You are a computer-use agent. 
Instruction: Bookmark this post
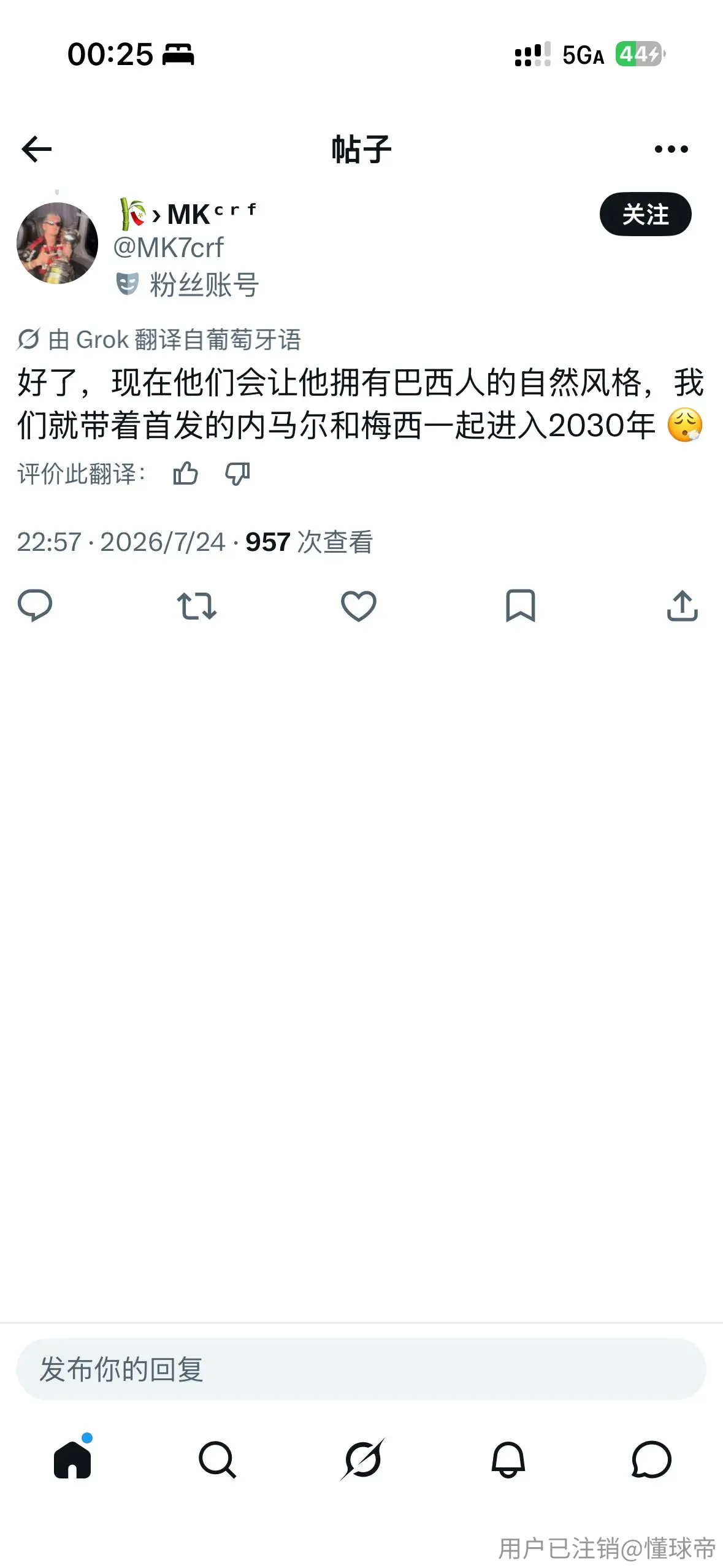[x=521, y=605]
